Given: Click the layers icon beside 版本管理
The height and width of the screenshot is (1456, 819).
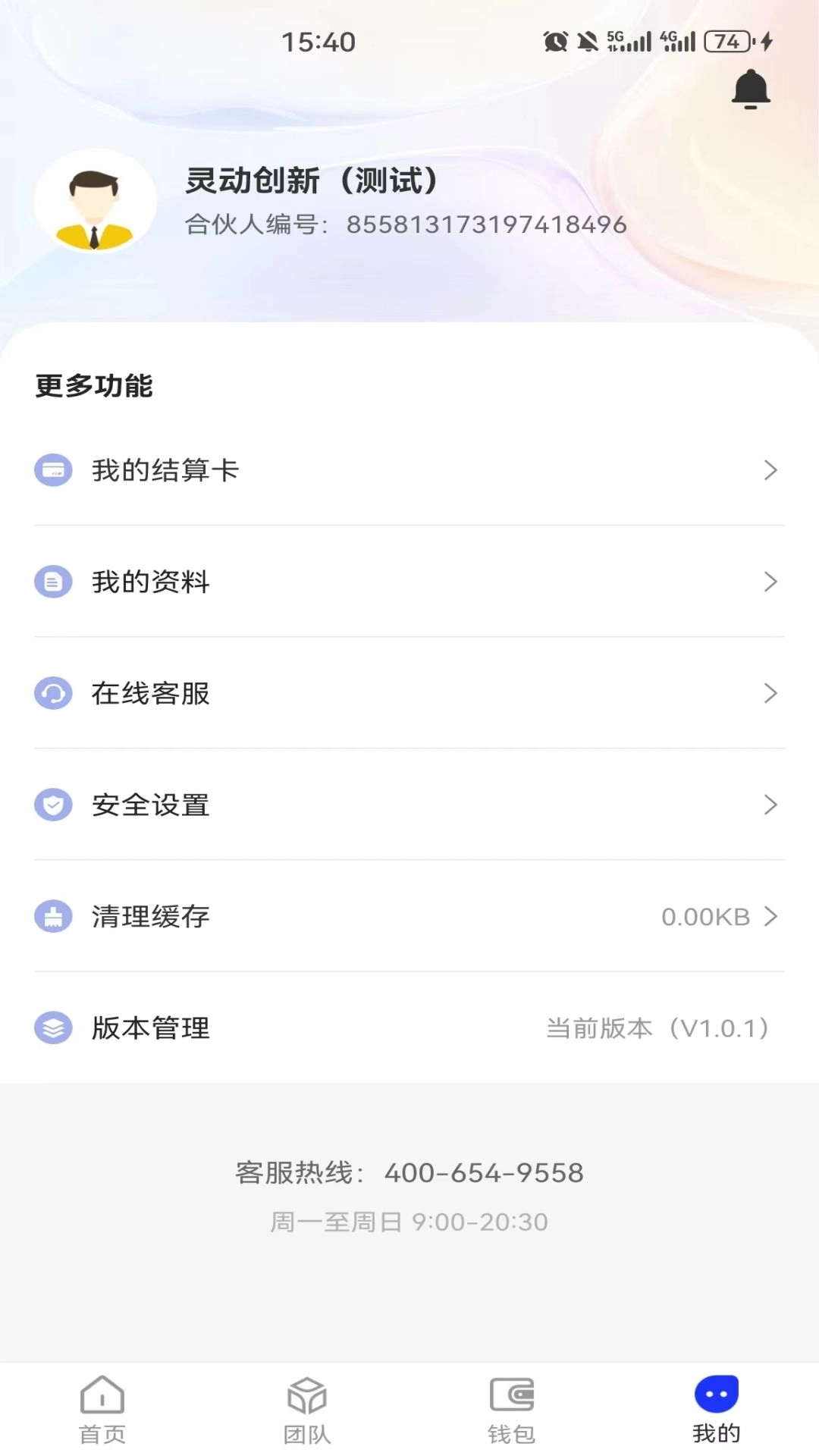Looking at the screenshot, I should click(52, 1028).
